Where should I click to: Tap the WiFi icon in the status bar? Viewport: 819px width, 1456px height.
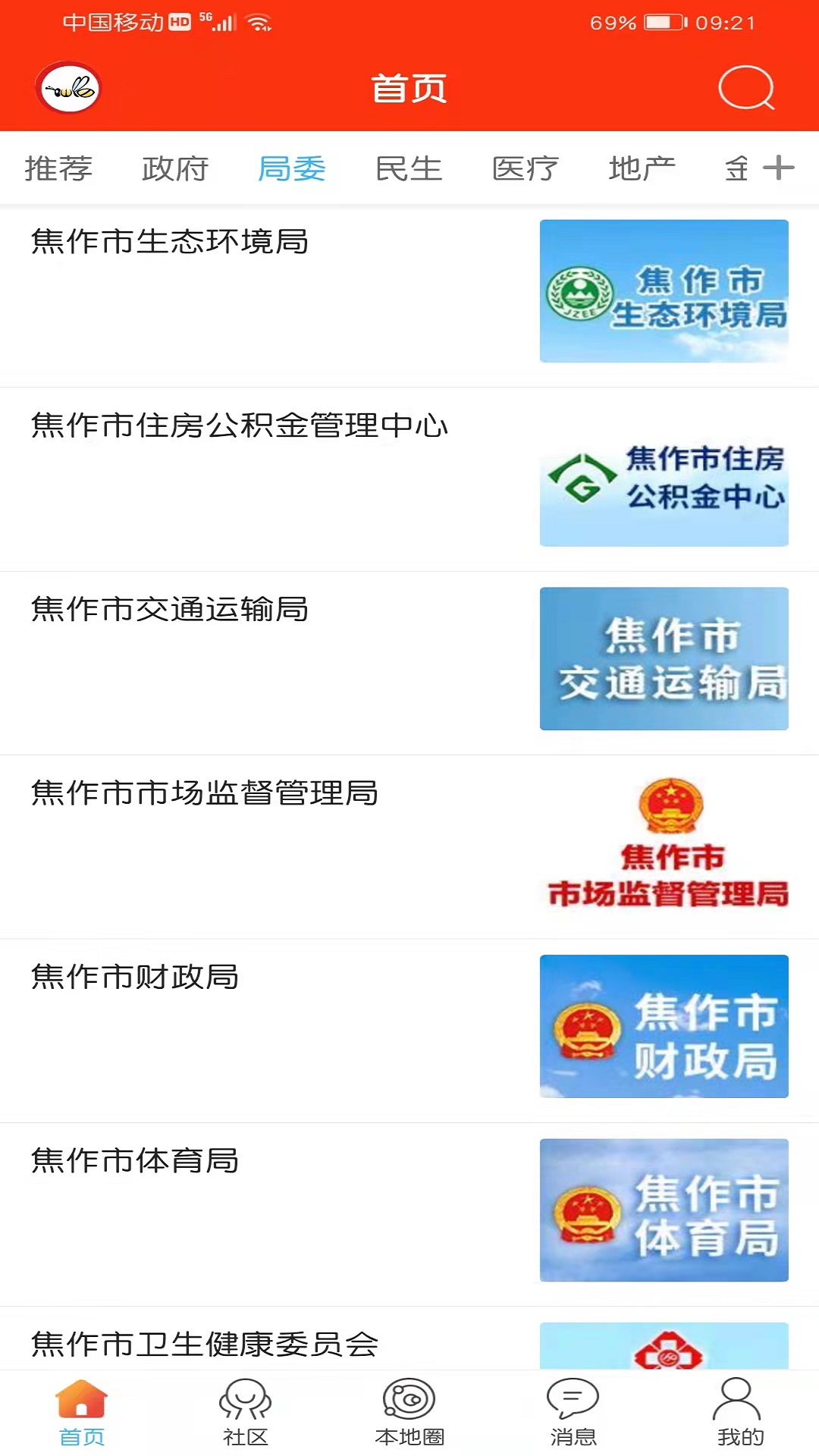[258, 22]
